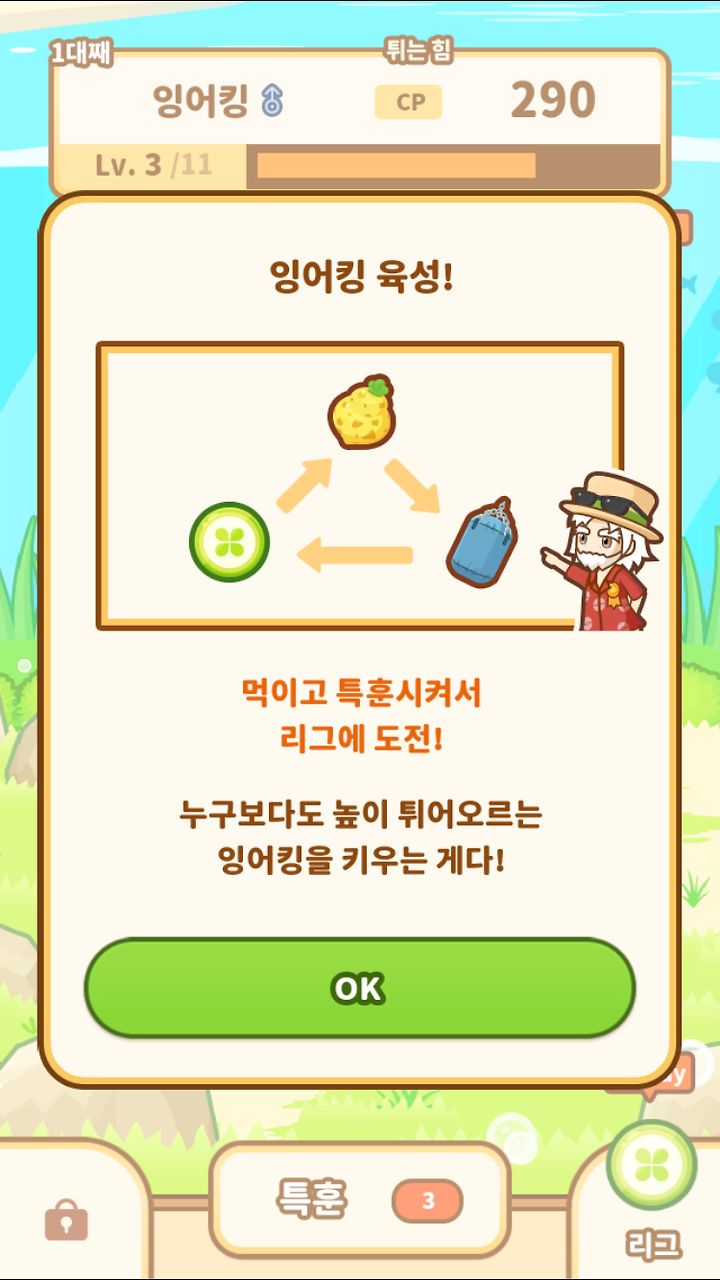Confirm the dialog with the OK button

(x=360, y=988)
